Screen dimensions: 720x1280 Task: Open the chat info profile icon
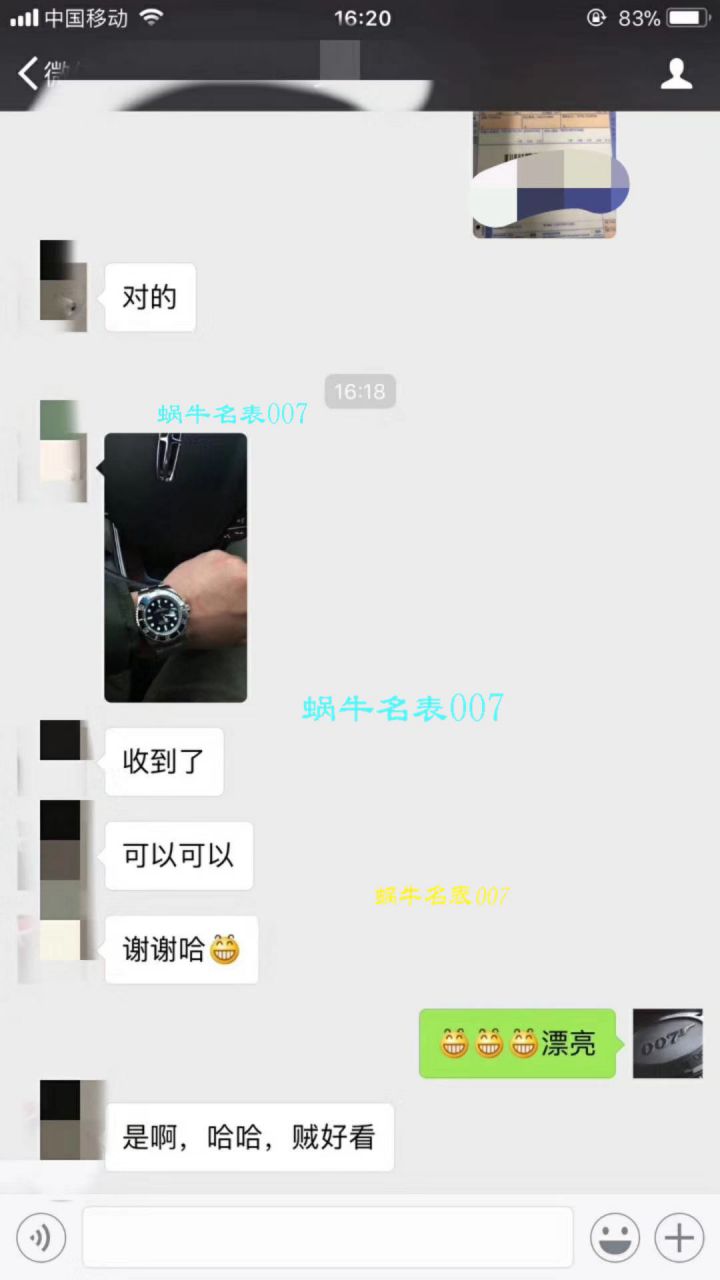(677, 73)
